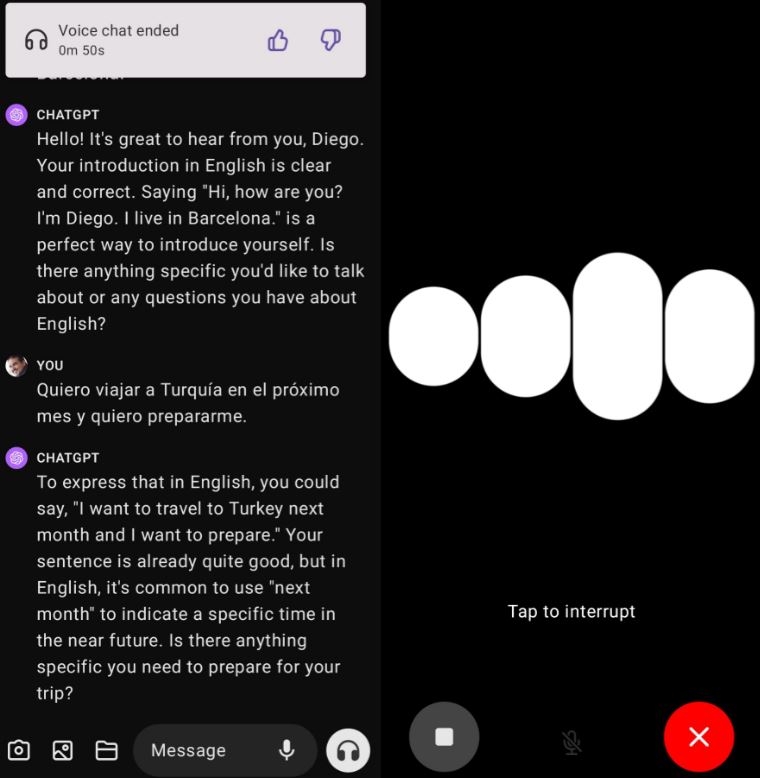The height and width of the screenshot is (778, 760).
Task: Start voice dictation with the microphone
Action: click(287, 750)
